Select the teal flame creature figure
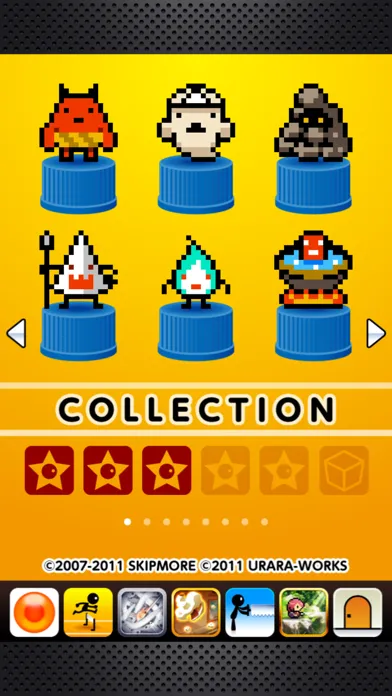 (196, 297)
